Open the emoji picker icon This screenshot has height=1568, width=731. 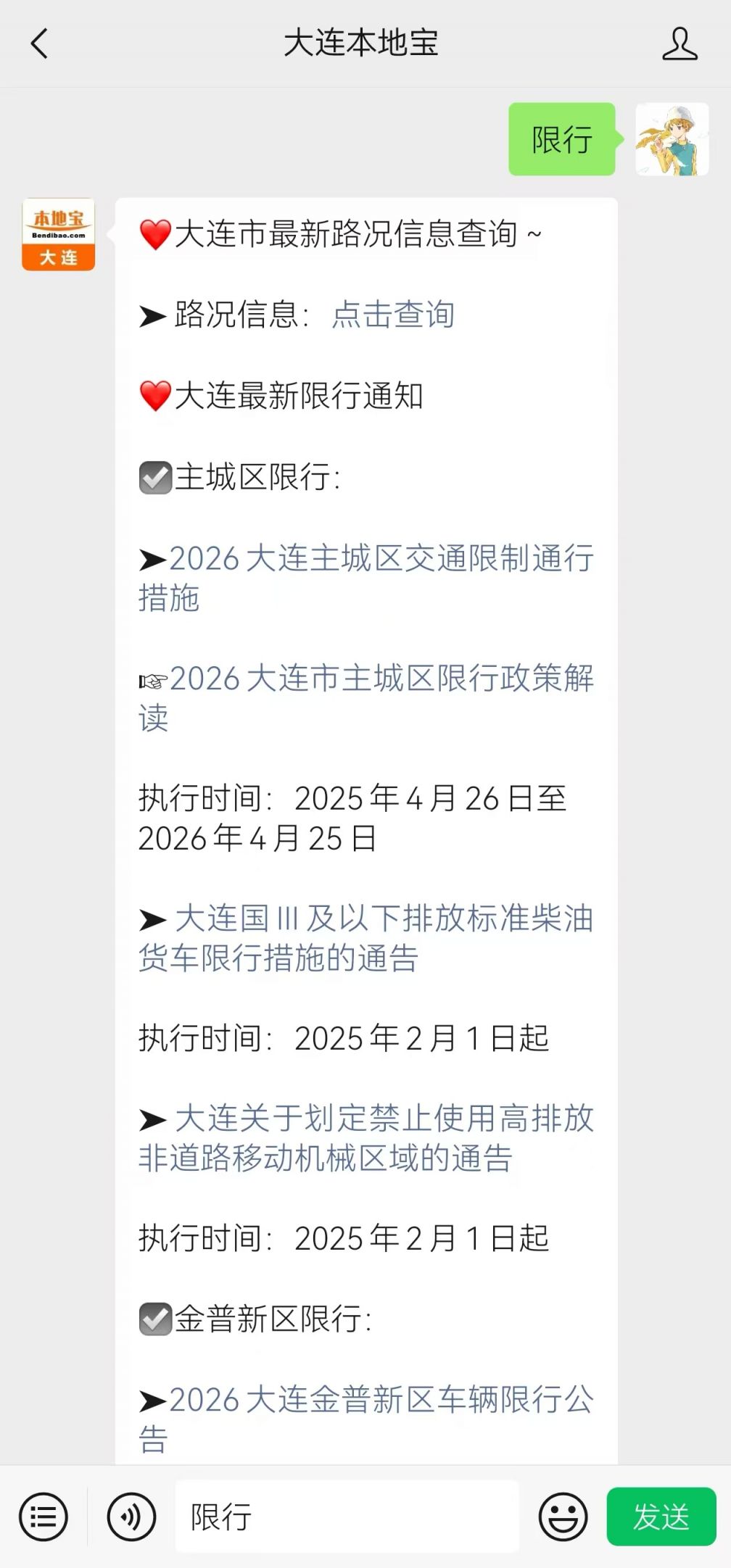[x=564, y=1516]
